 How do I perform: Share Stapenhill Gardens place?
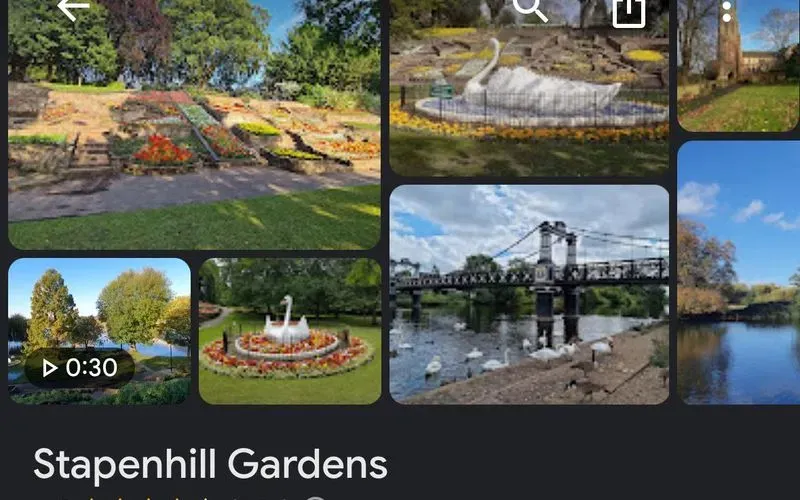point(628,11)
